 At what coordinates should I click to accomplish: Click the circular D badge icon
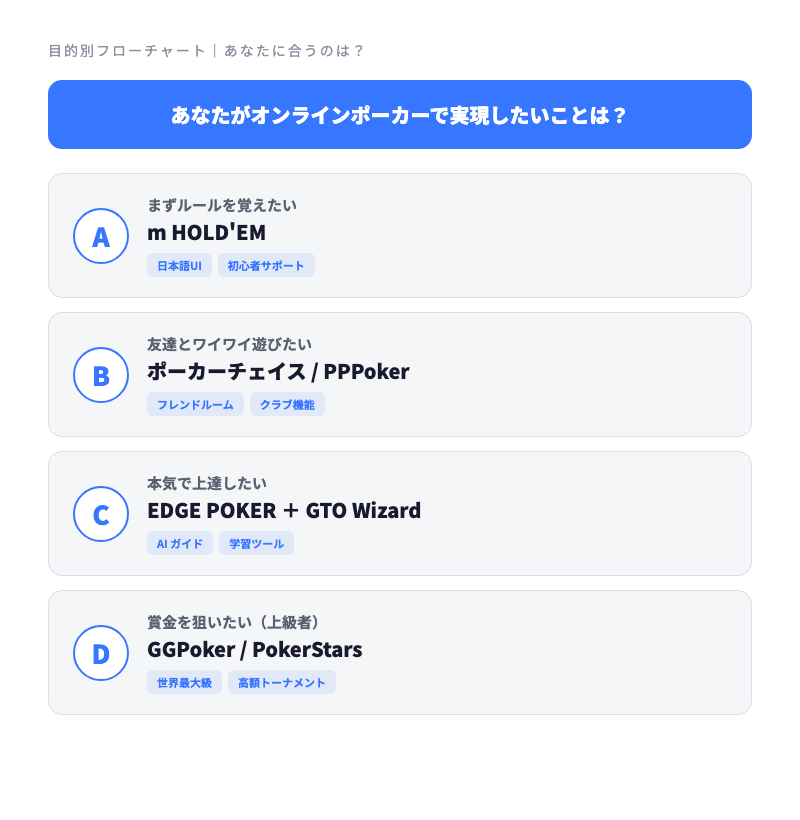pyautogui.click(x=100, y=654)
